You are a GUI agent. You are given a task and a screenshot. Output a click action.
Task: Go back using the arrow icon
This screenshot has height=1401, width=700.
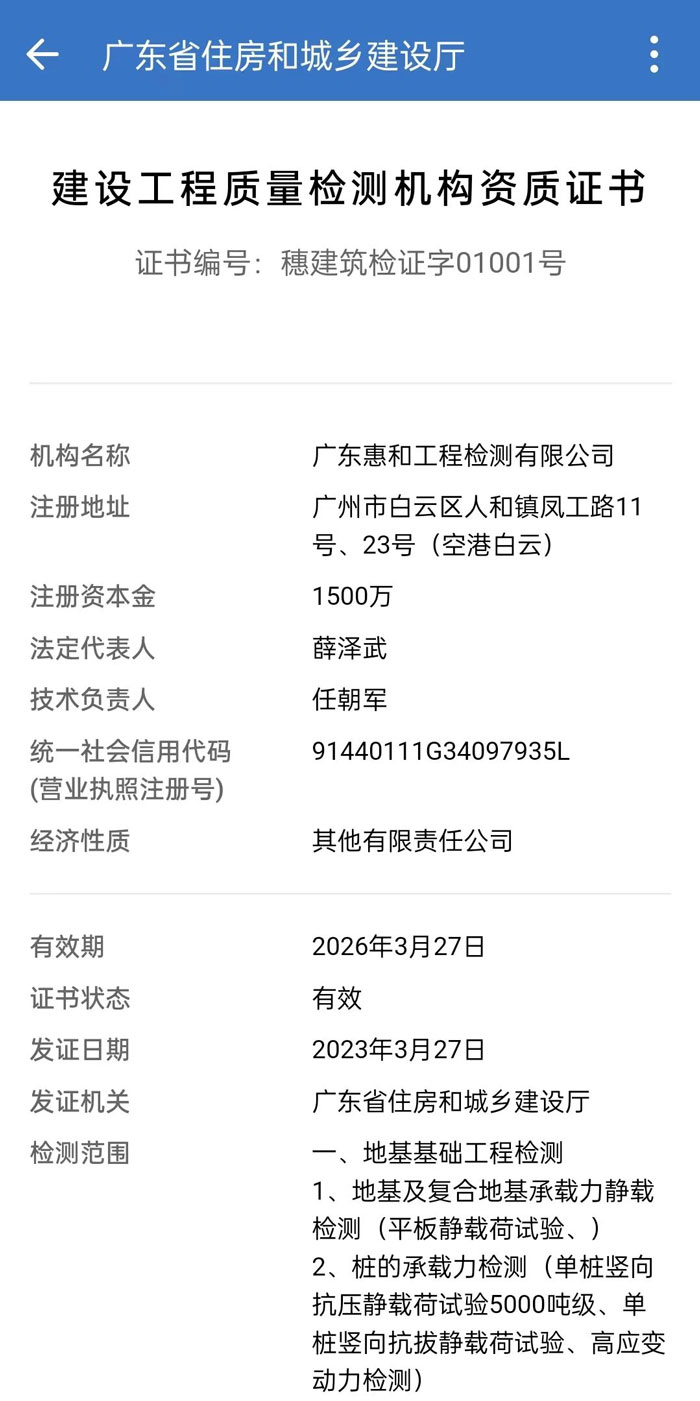tap(42, 54)
